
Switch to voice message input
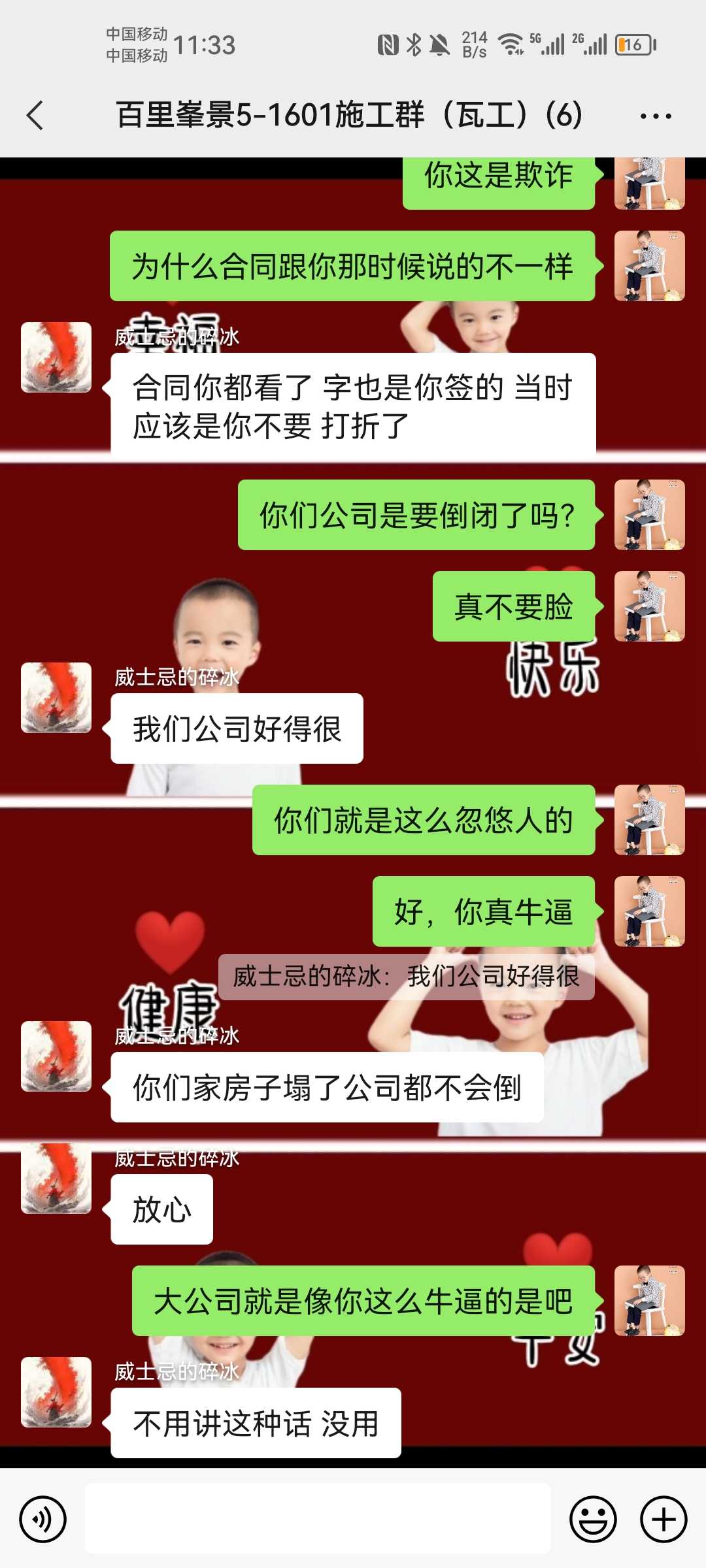pos(42,1519)
